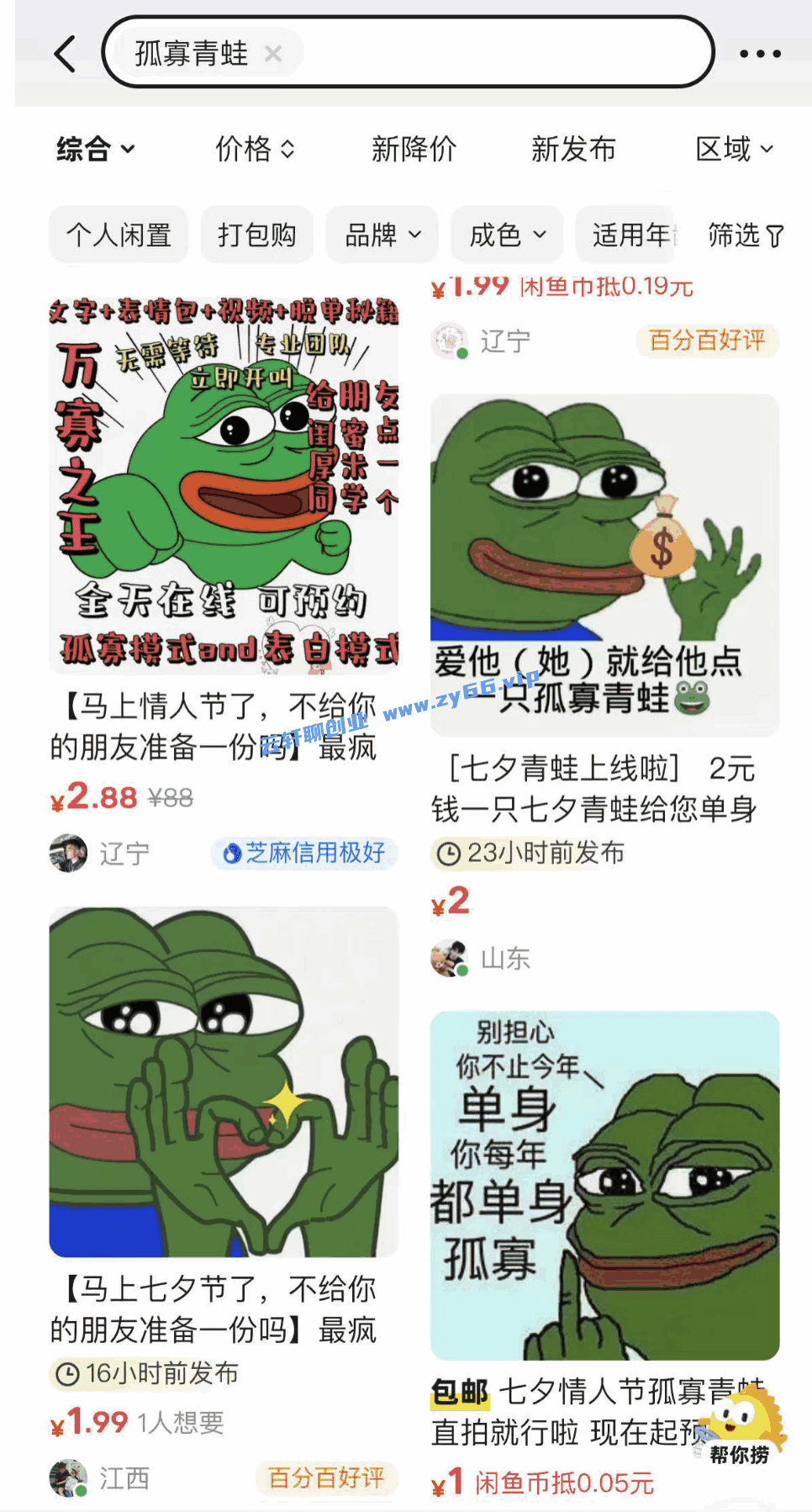This screenshot has height=1512, width=812.
Task: Switch to the 新发布 tab
Action: [573, 150]
